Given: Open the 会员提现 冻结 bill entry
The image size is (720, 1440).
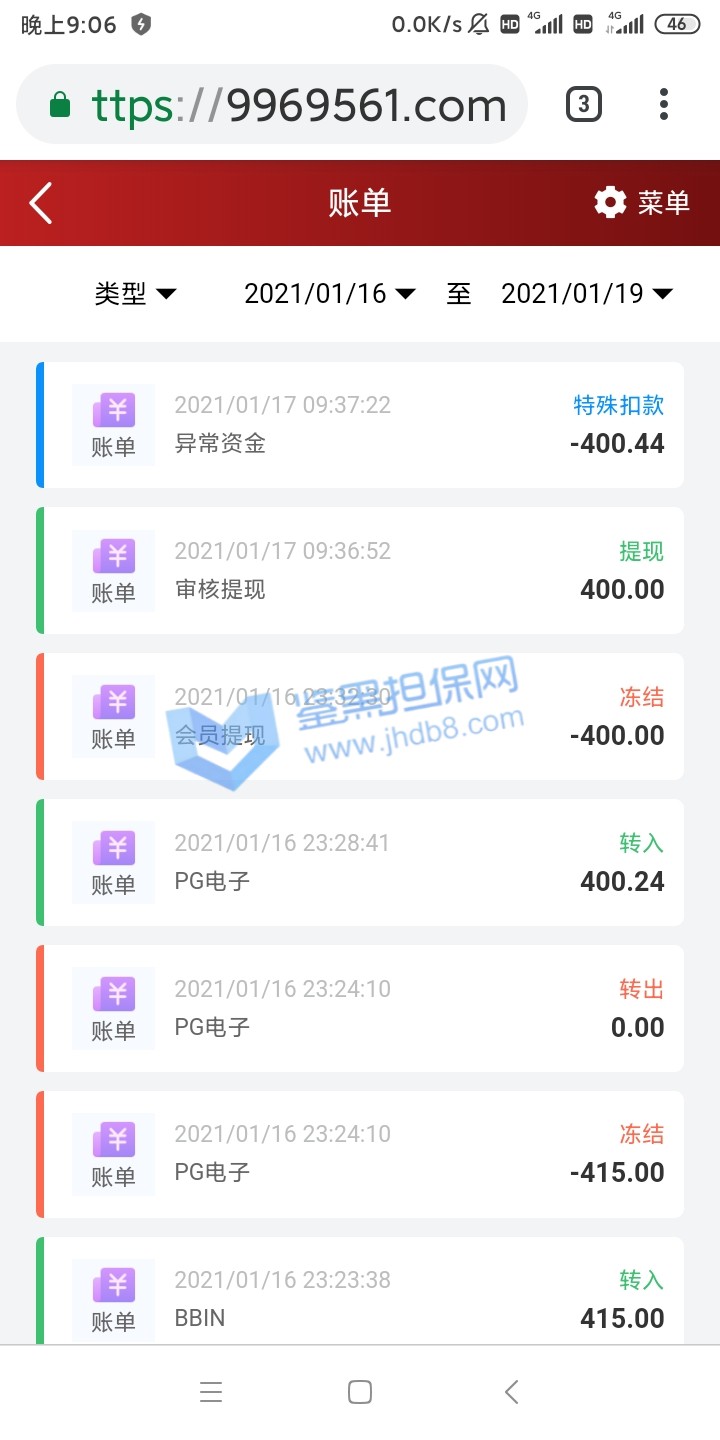Looking at the screenshot, I should pos(360,717).
